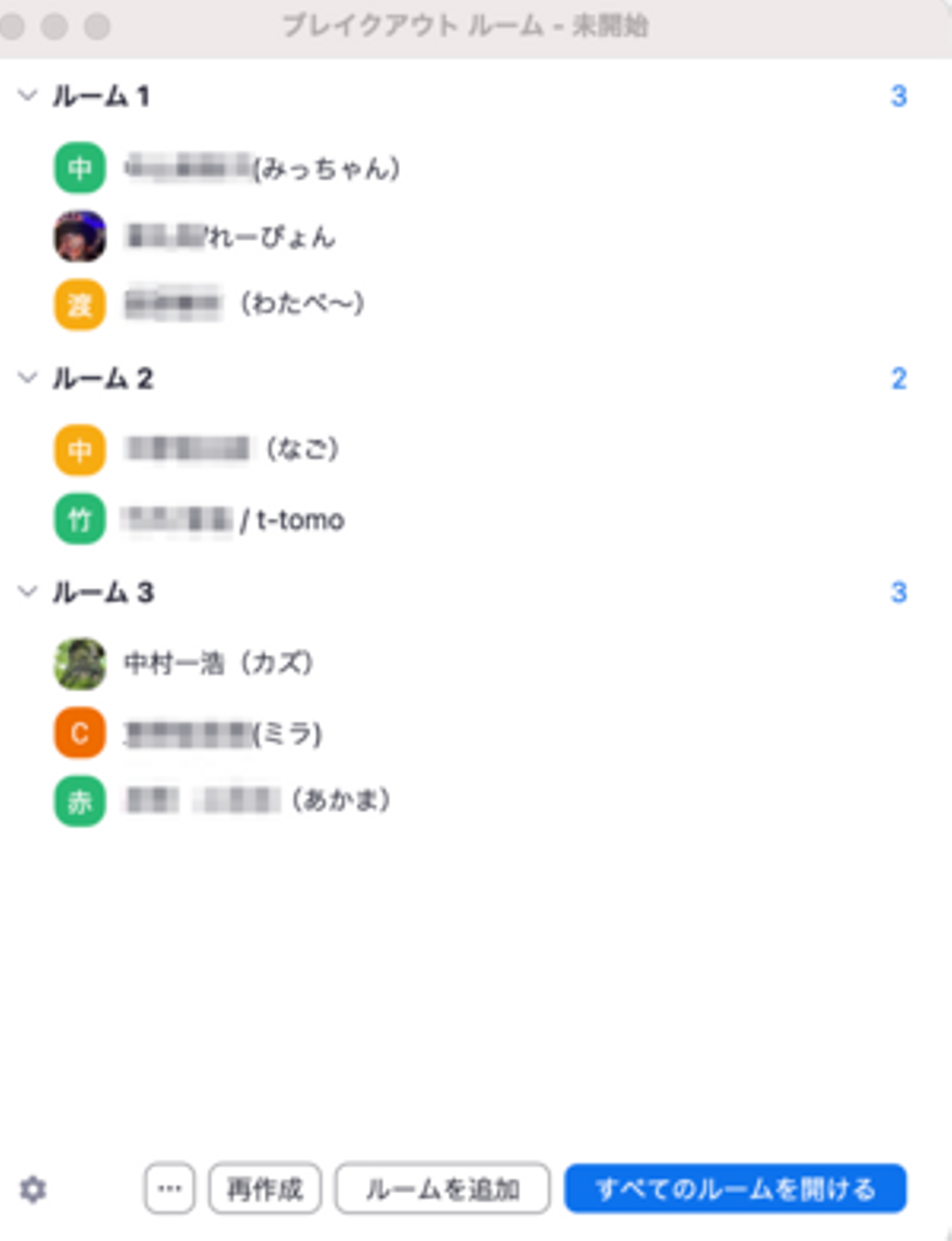Select participant (みっちゃん) in room 1
The width and height of the screenshot is (952, 1241).
point(262,168)
